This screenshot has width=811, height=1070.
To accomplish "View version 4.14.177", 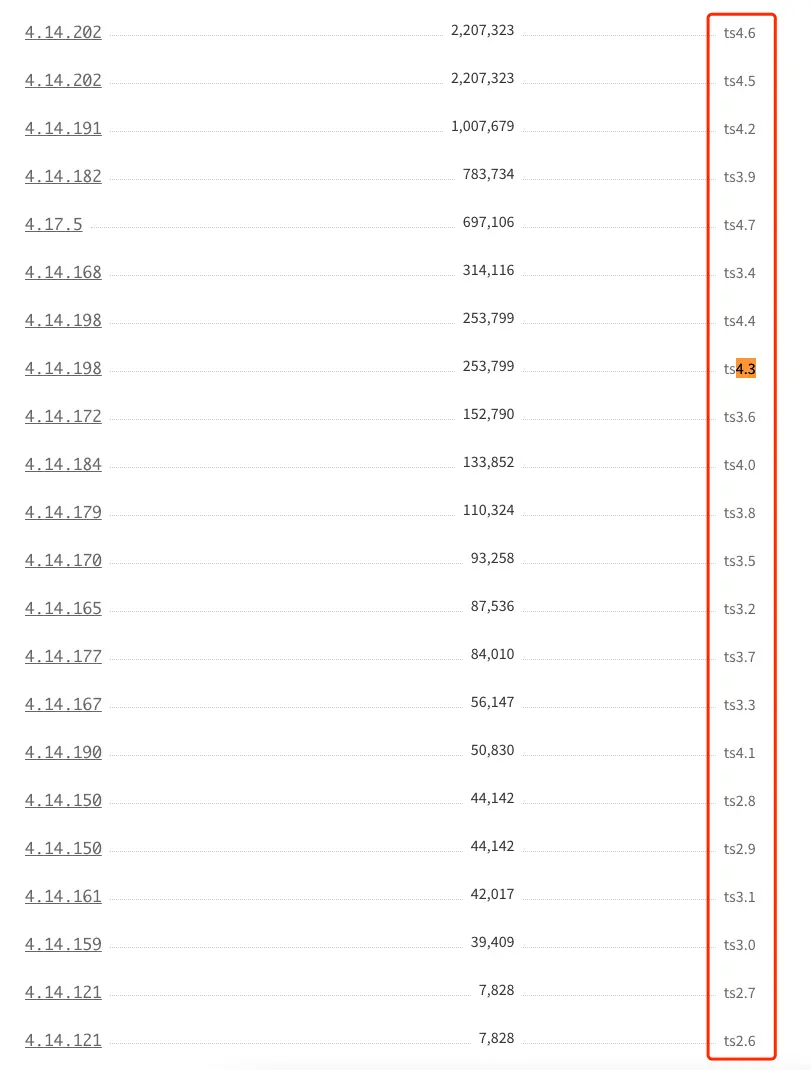I will (63, 657).
